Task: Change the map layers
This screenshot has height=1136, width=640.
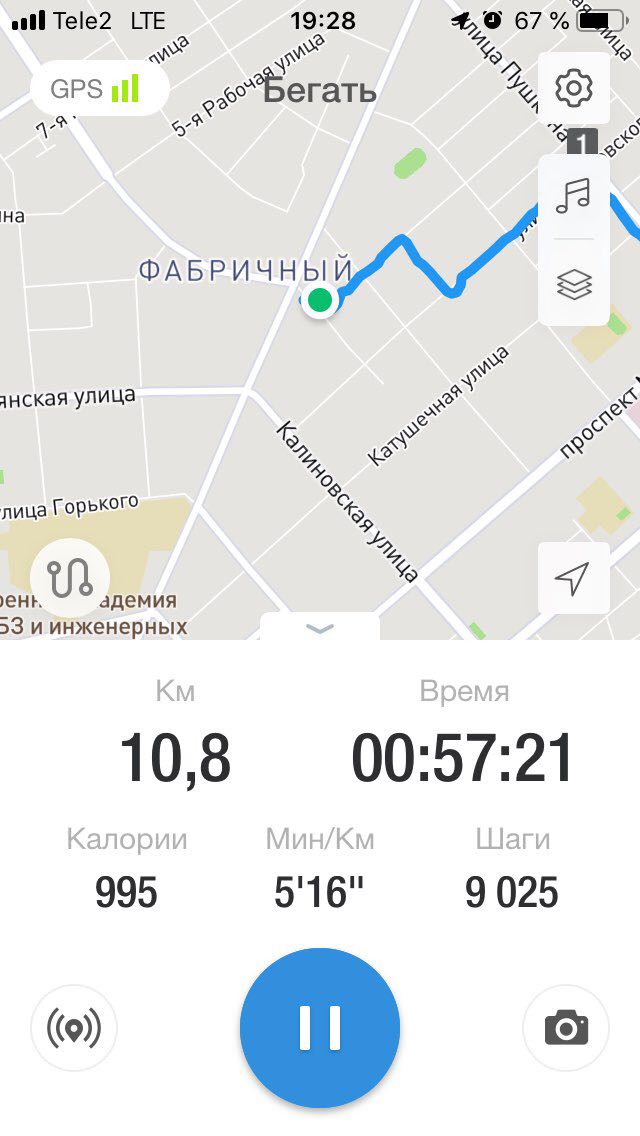Action: [x=574, y=285]
